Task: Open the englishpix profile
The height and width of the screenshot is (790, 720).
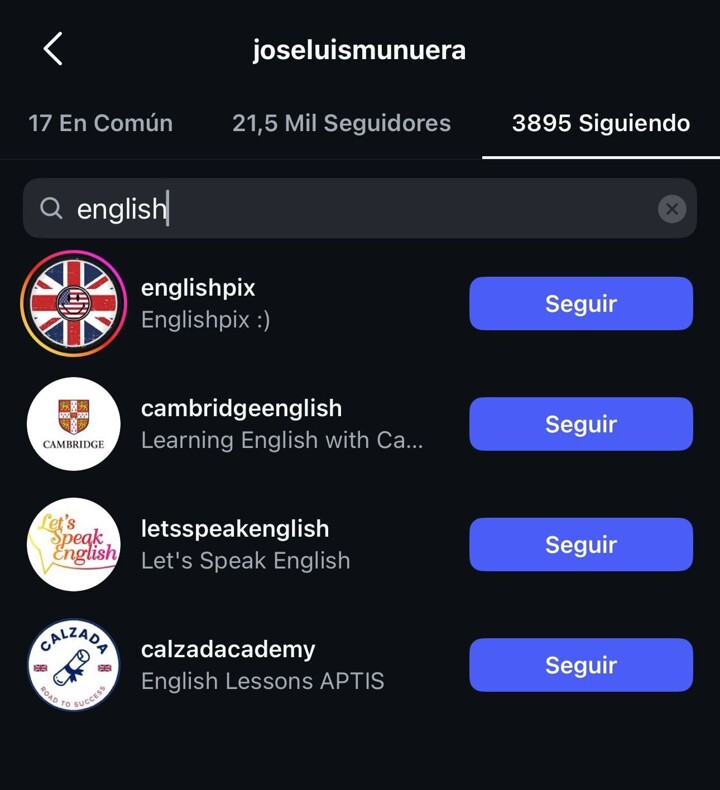Action: point(198,288)
